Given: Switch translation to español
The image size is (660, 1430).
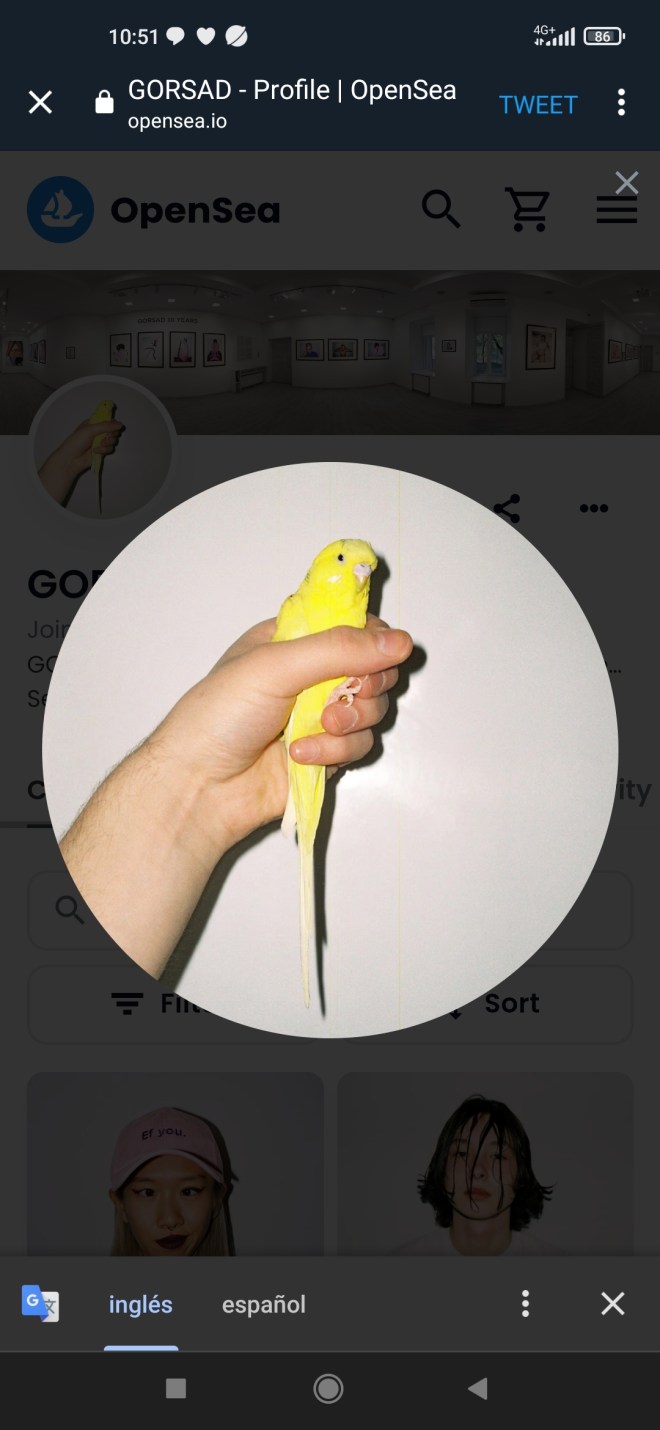Looking at the screenshot, I should pos(263,1304).
